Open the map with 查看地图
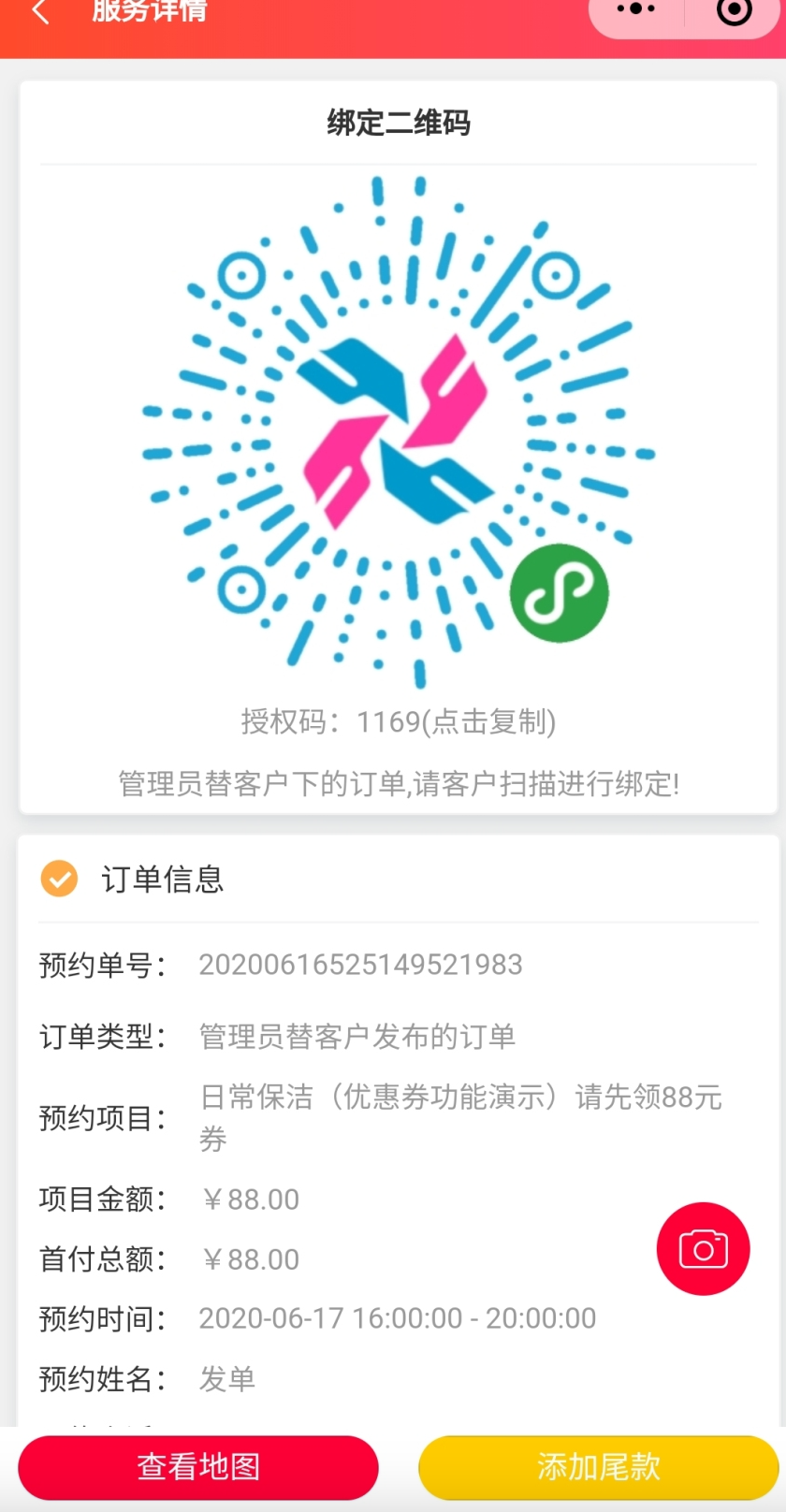 point(198,1467)
